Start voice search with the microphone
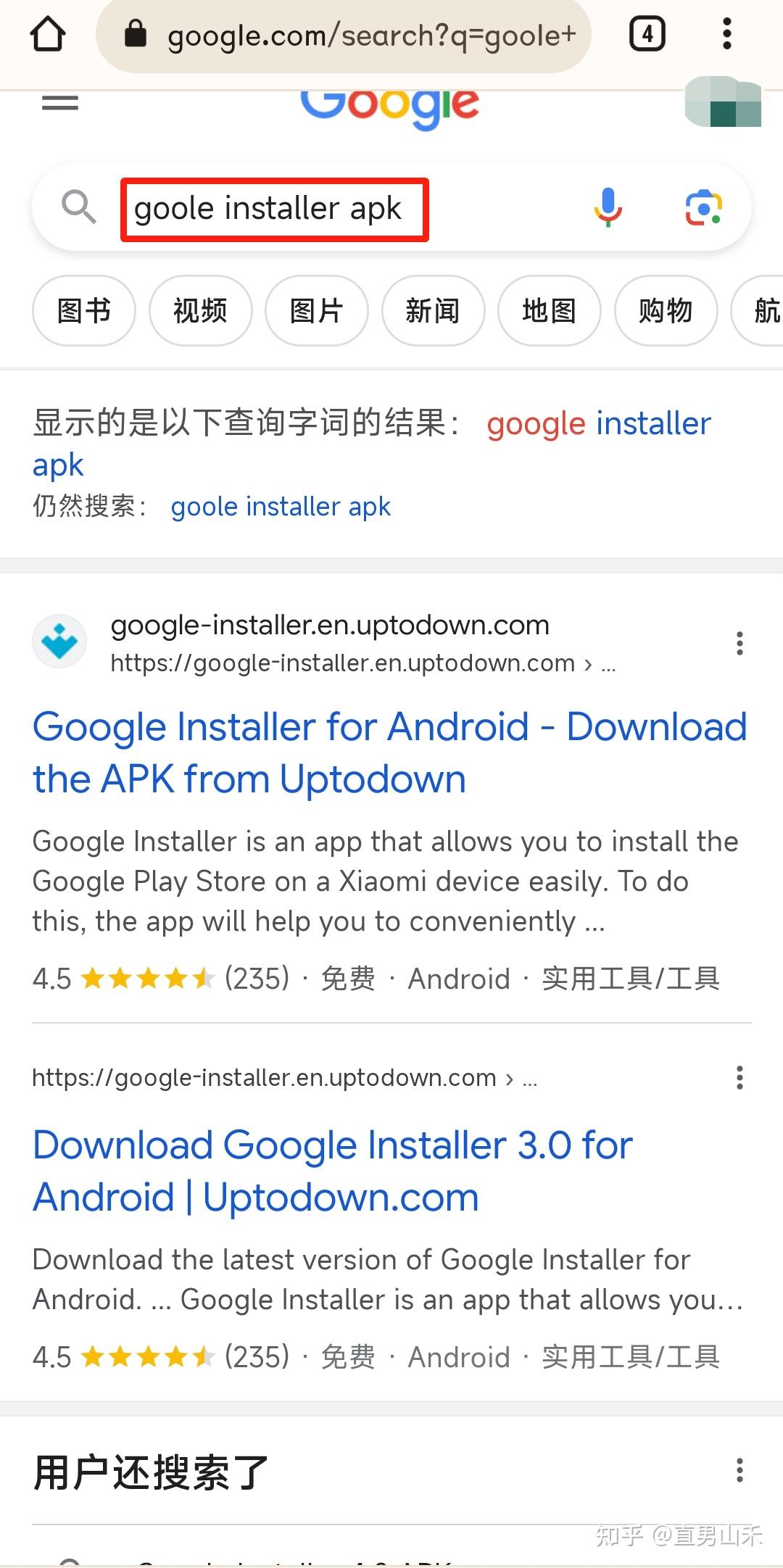The width and height of the screenshot is (783, 1568). (x=608, y=207)
